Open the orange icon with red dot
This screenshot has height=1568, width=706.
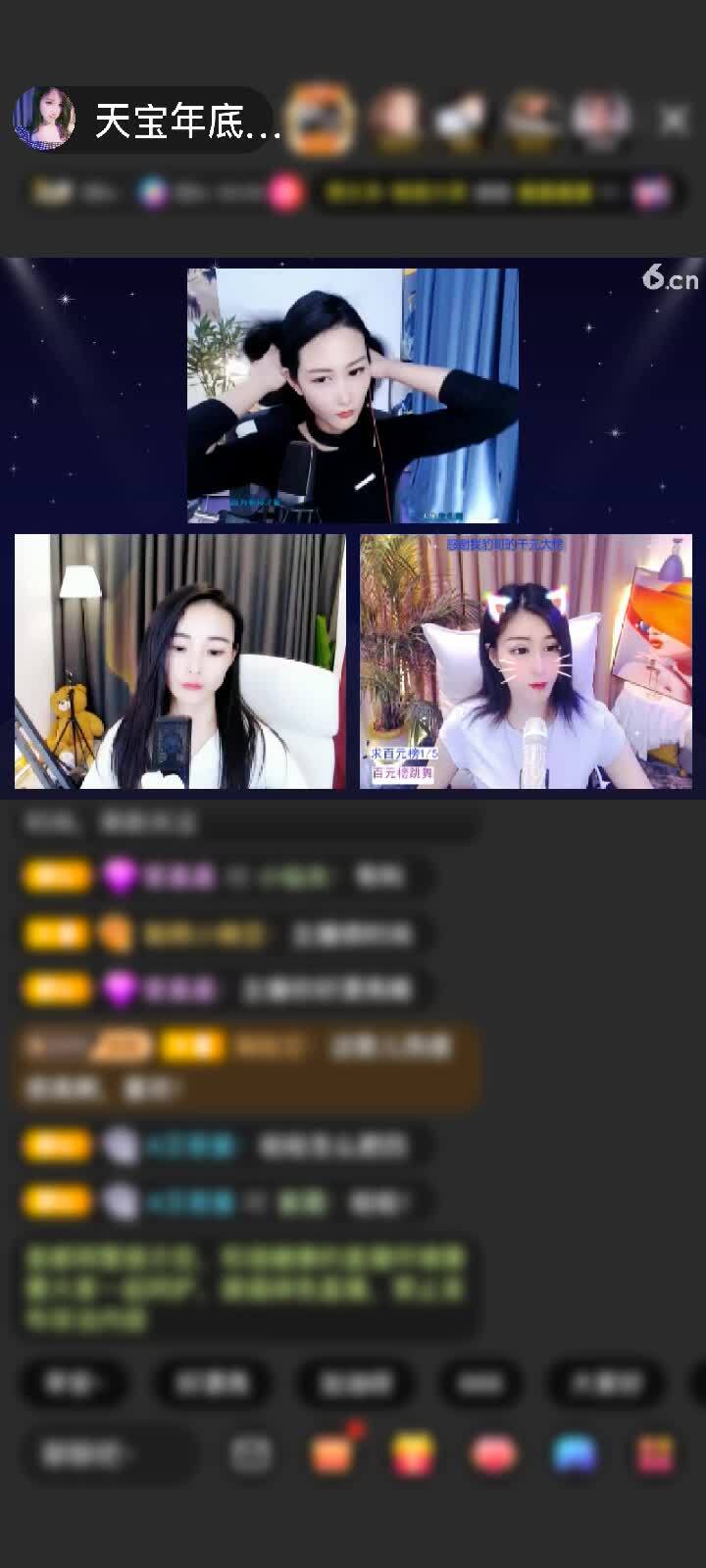coord(332,1454)
